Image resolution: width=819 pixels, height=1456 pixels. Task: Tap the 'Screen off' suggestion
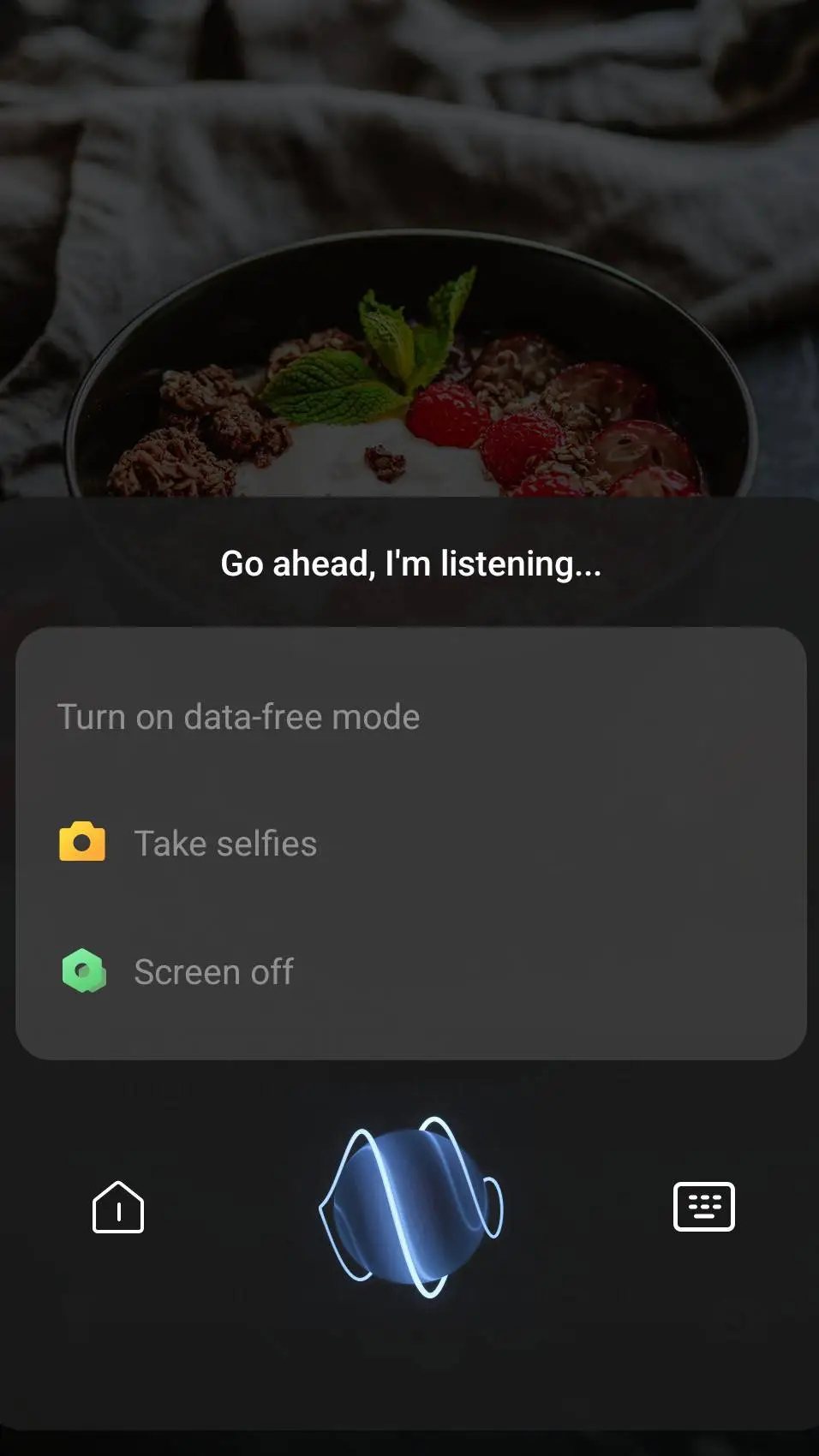coord(410,972)
